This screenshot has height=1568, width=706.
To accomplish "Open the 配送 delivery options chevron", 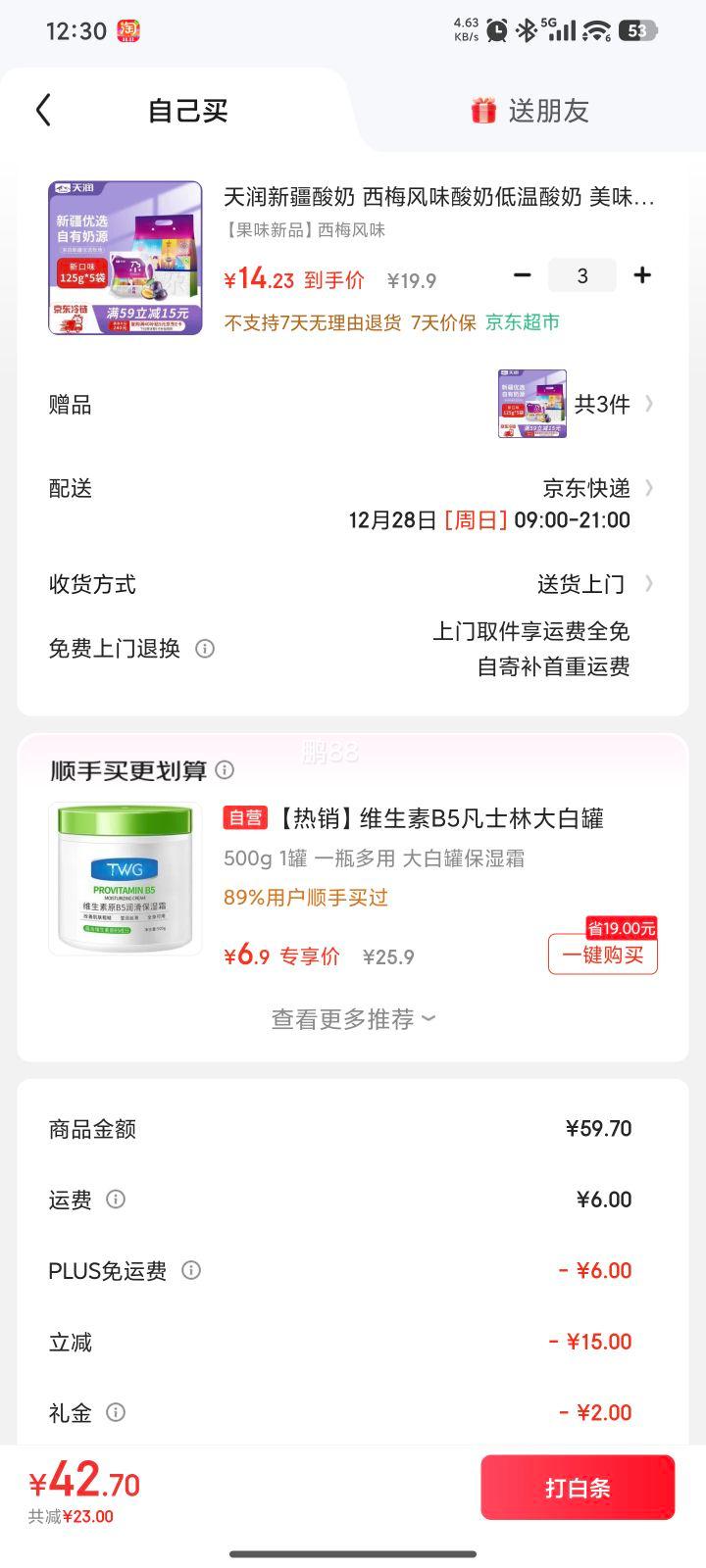I will [649, 488].
